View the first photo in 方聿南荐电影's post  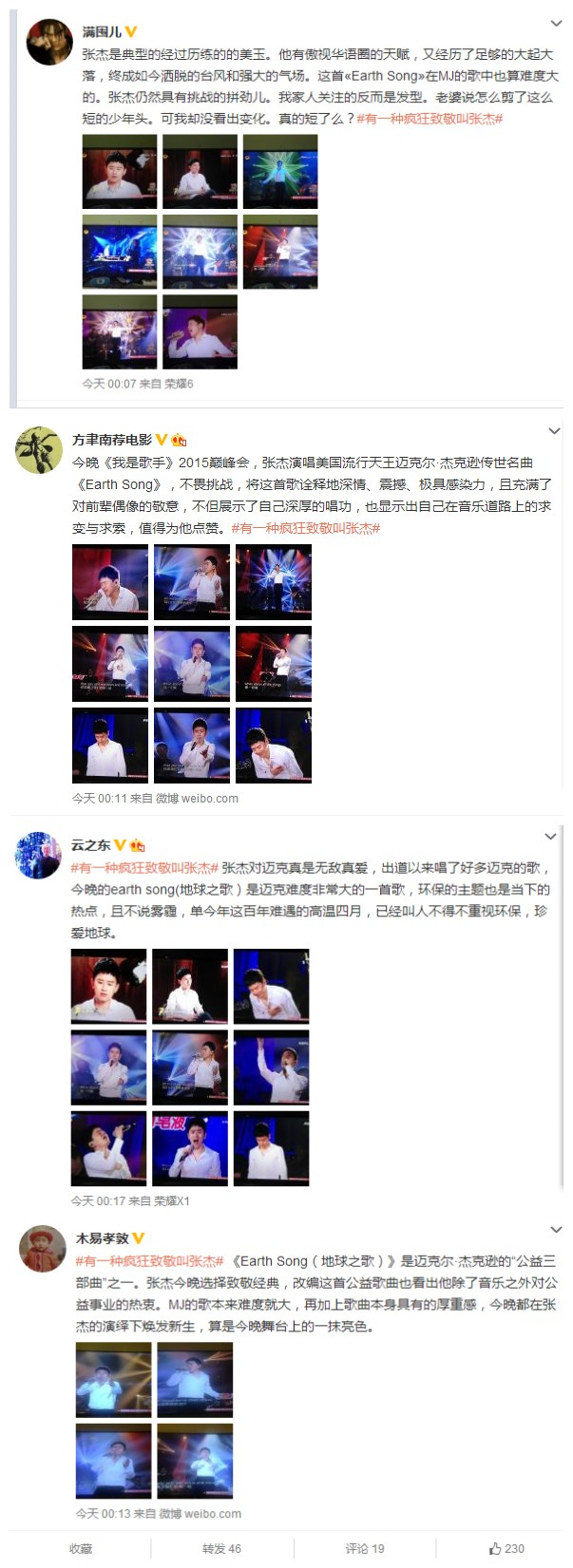tap(109, 583)
